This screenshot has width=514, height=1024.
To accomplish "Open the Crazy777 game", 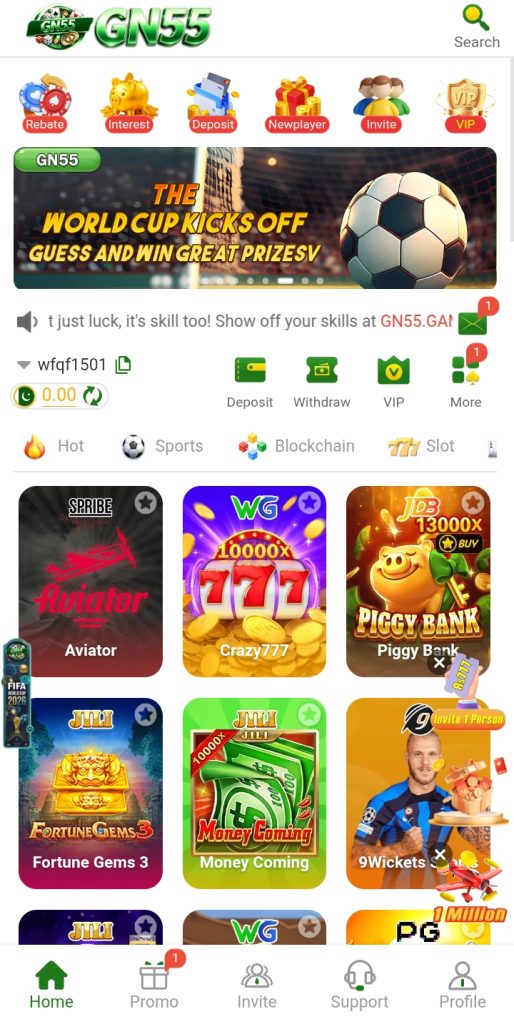I will [x=254, y=581].
